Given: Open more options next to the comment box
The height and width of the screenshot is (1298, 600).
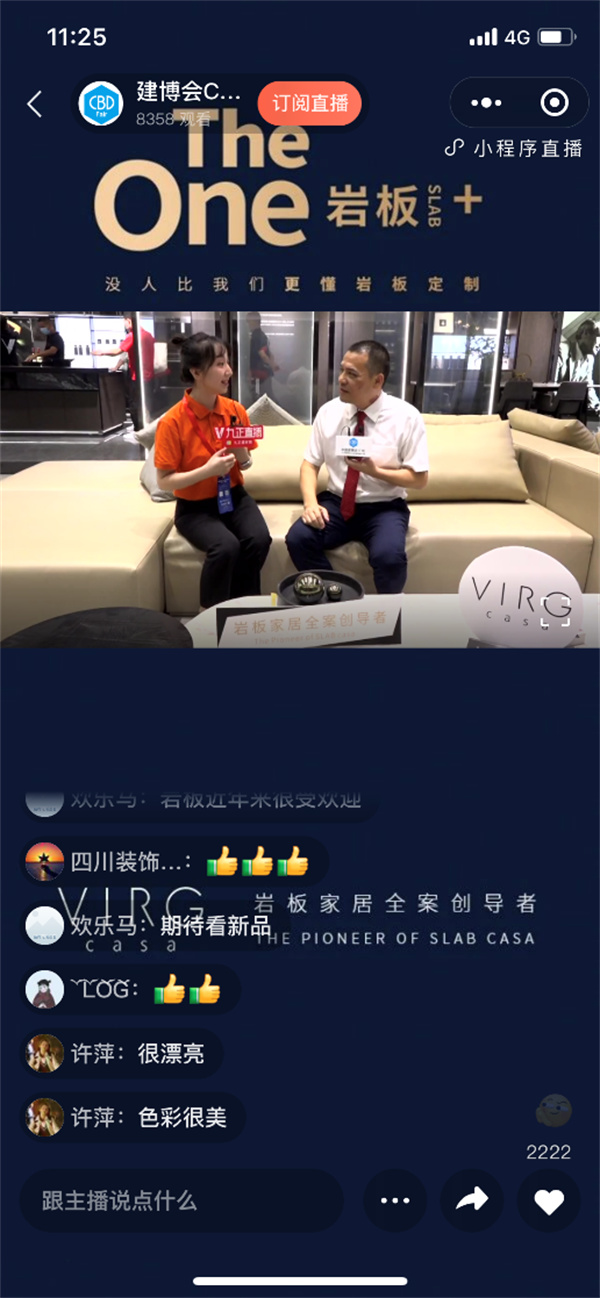Looking at the screenshot, I should (x=394, y=1200).
